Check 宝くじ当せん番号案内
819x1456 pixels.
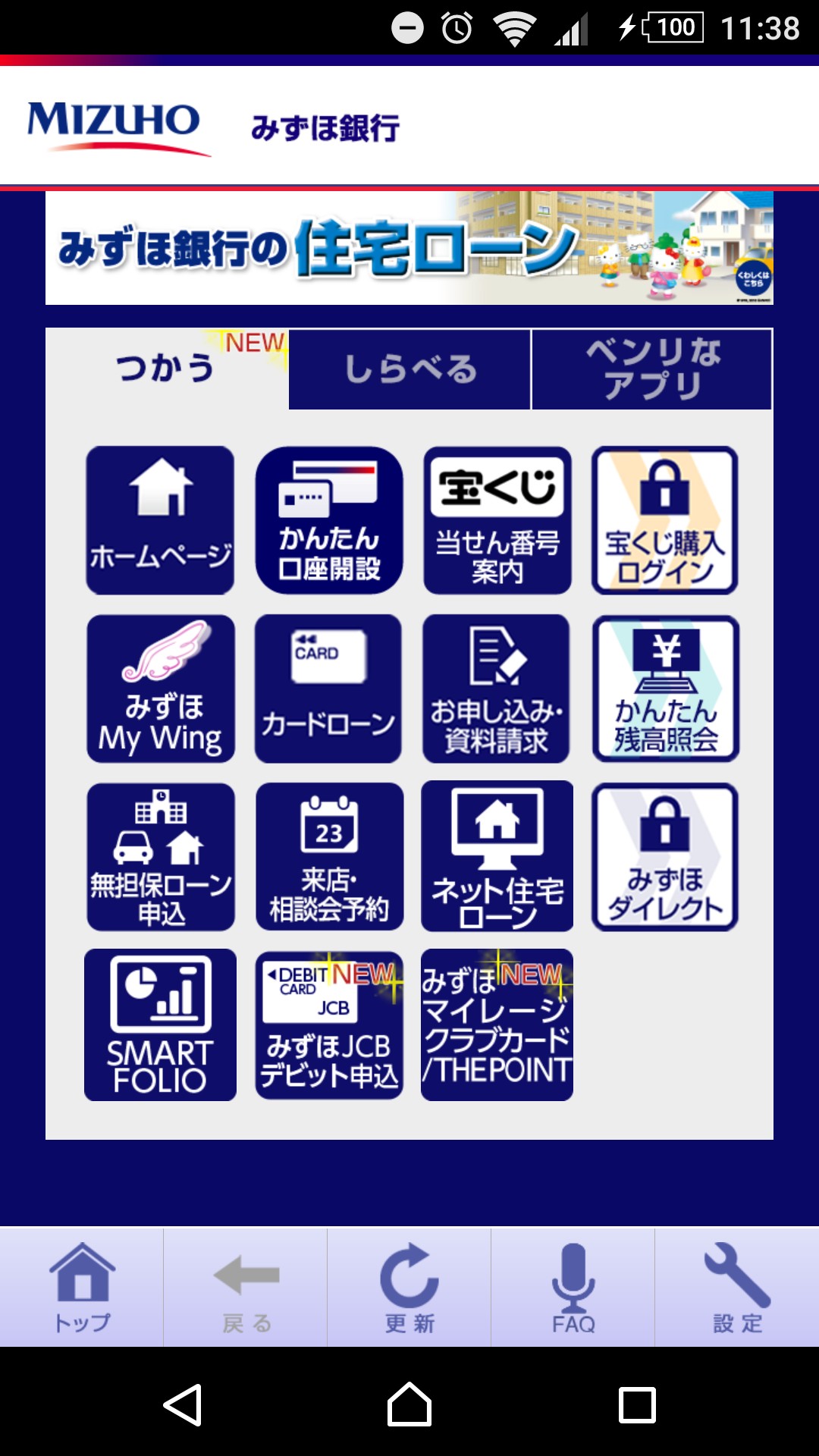(x=497, y=520)
